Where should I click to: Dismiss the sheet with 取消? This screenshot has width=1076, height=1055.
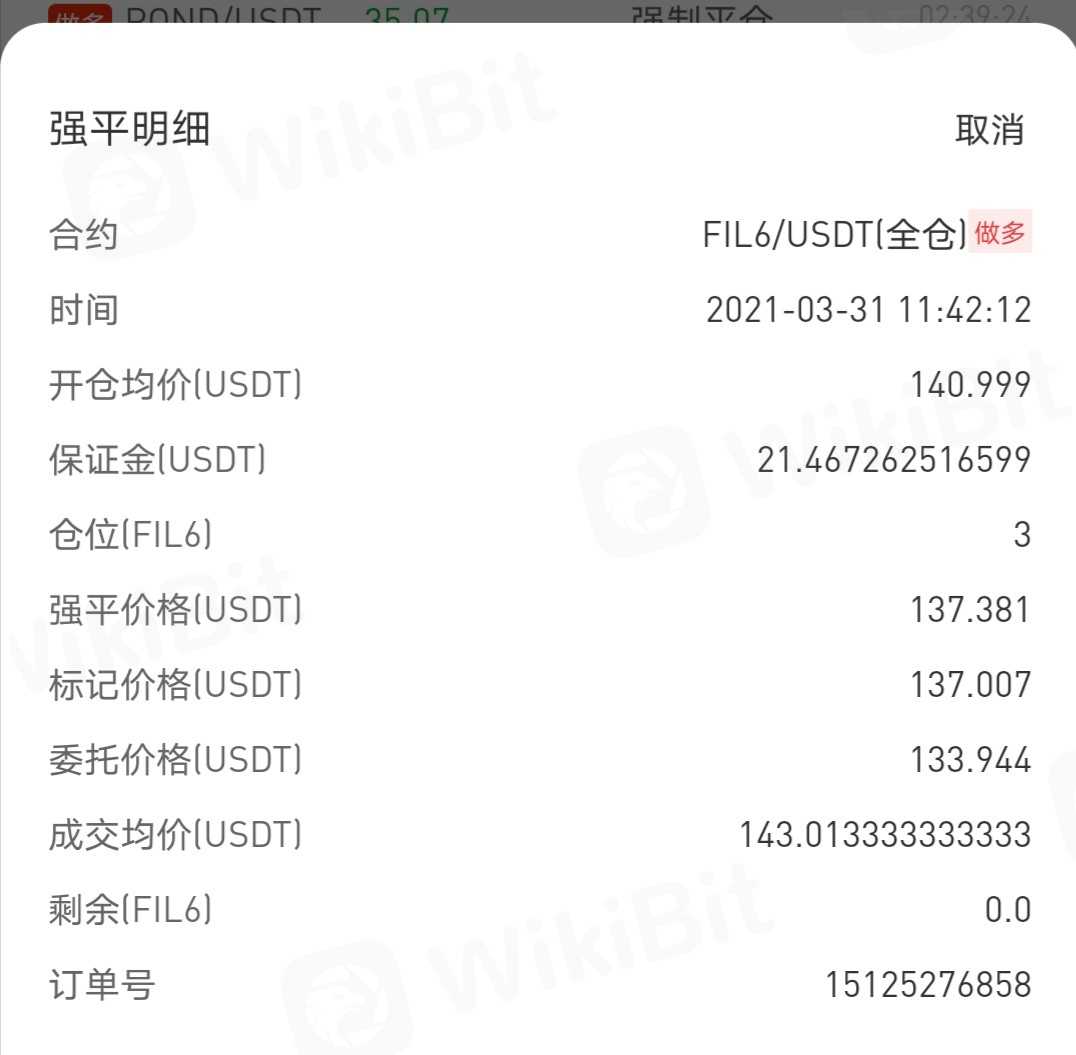point(989,130)
